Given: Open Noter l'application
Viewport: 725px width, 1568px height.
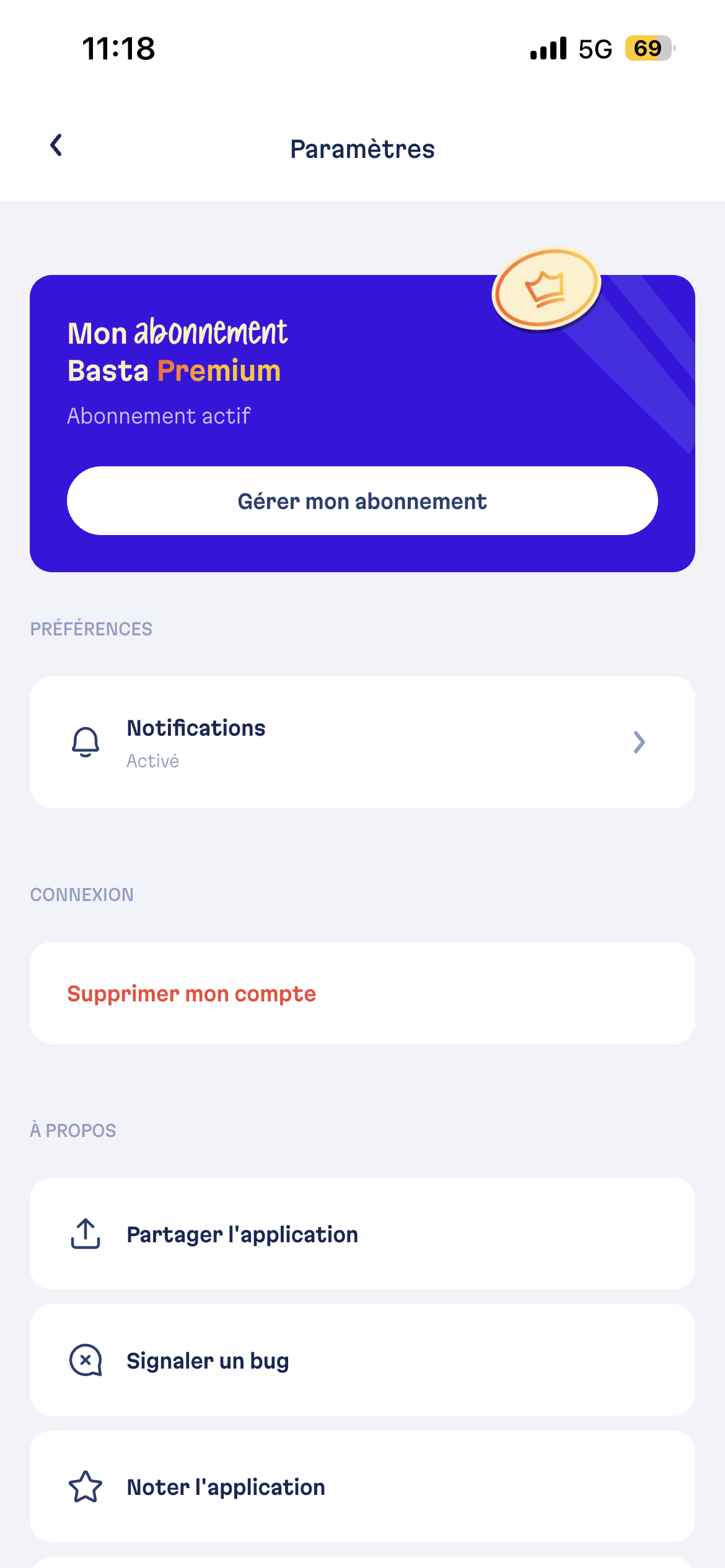Looking at the screenshot, I should [362, 1487].
